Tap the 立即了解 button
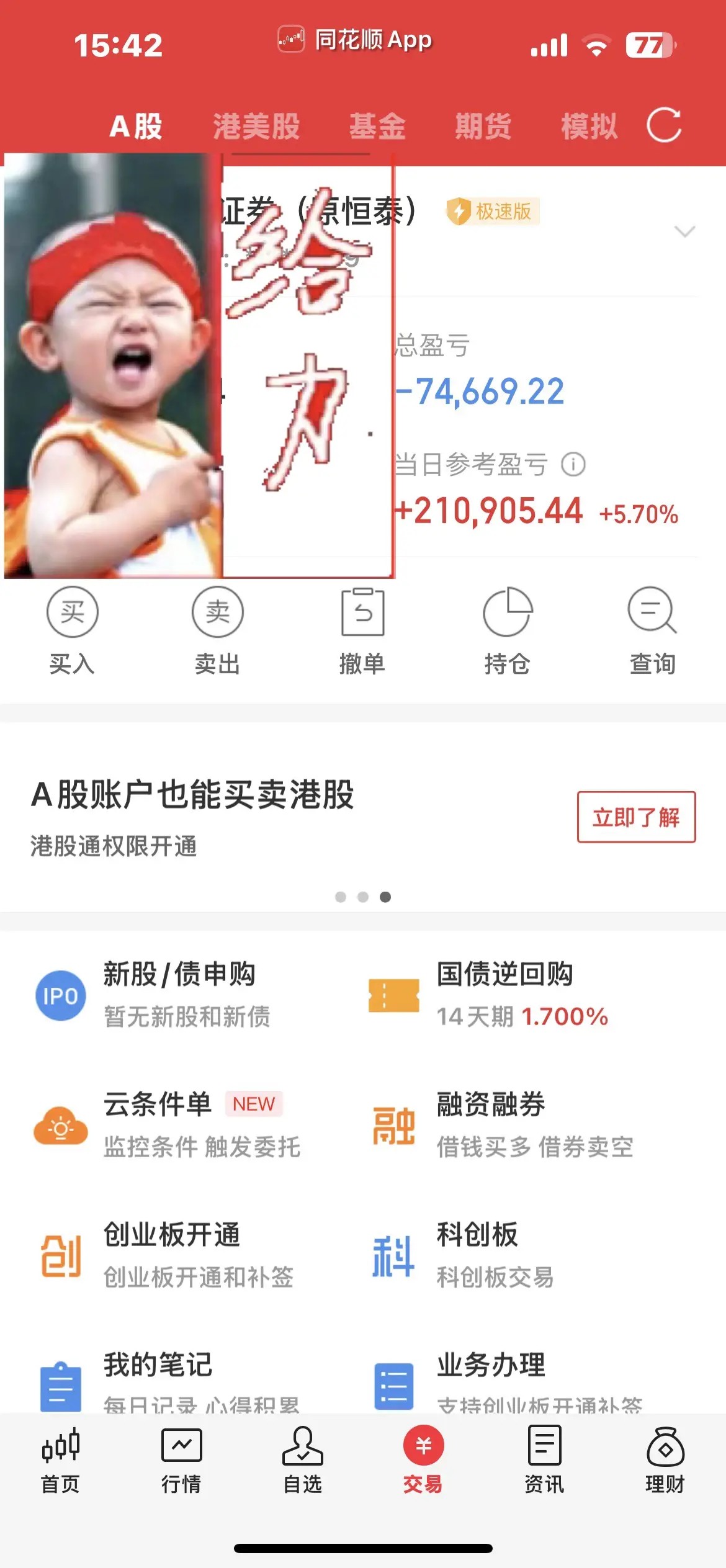Image resolution: width=726 pixels, height=1568 pixels. (x=636, y=817)
